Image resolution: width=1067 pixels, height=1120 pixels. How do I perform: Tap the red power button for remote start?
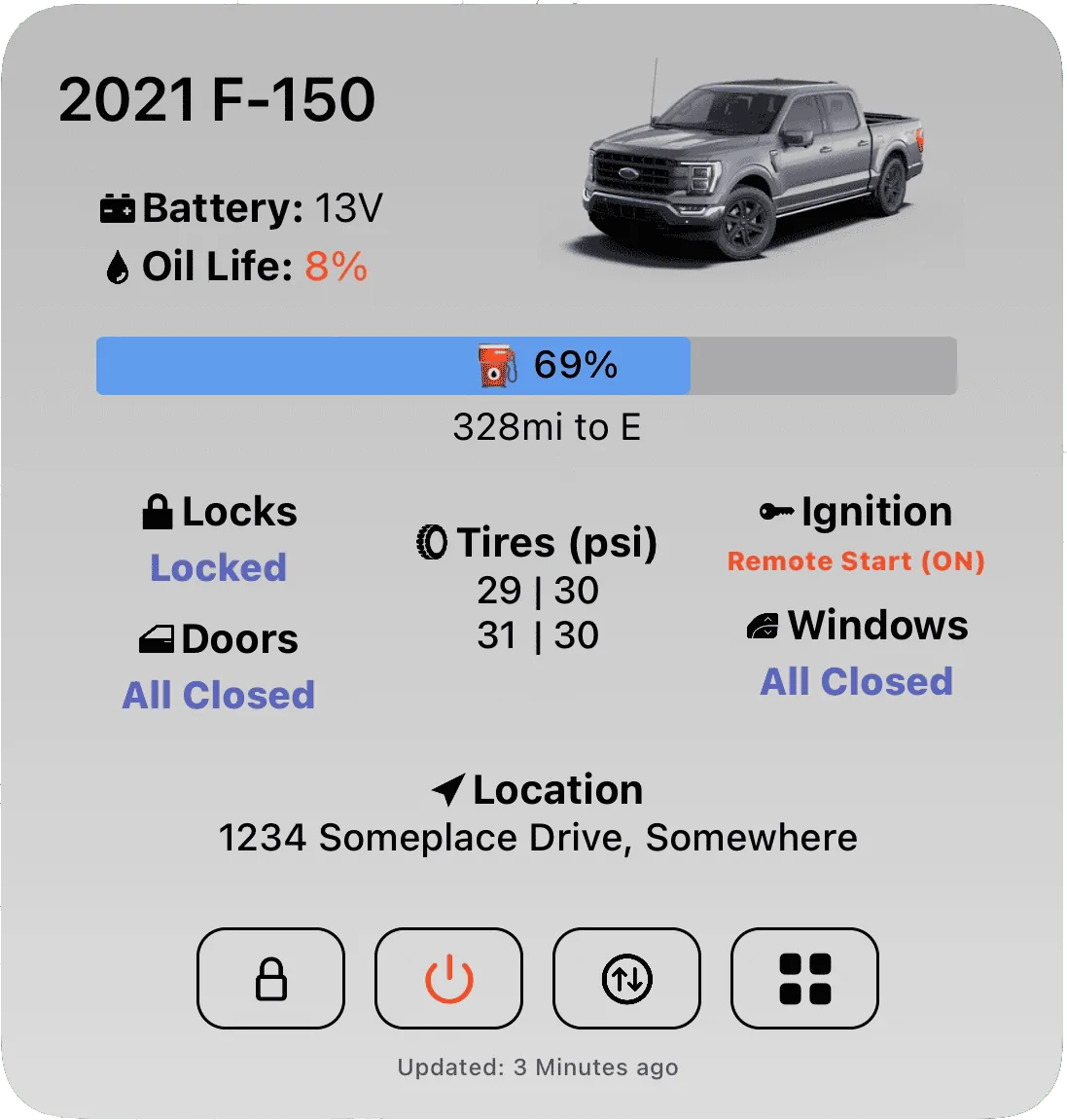tap(448, 978)
